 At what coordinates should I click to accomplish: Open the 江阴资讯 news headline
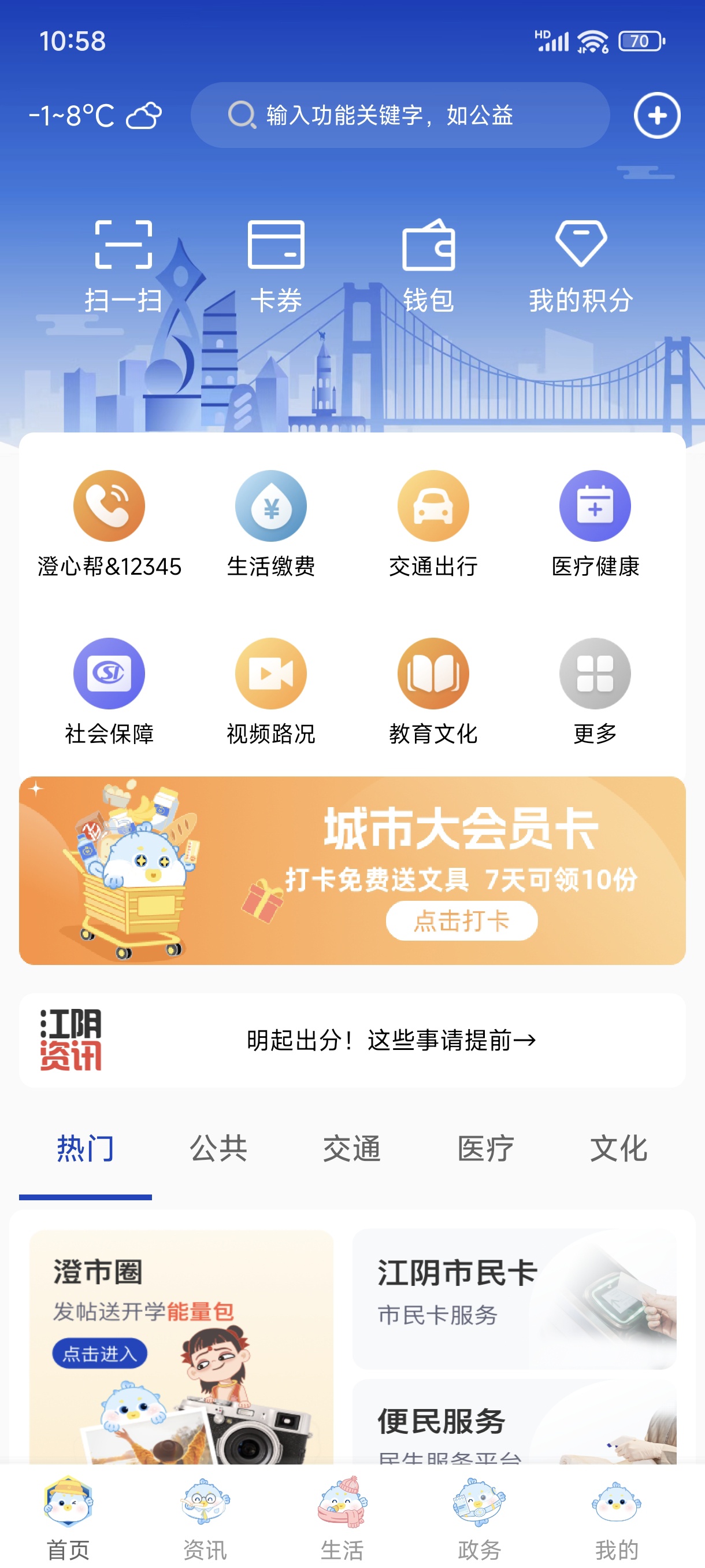(391, 1040)
